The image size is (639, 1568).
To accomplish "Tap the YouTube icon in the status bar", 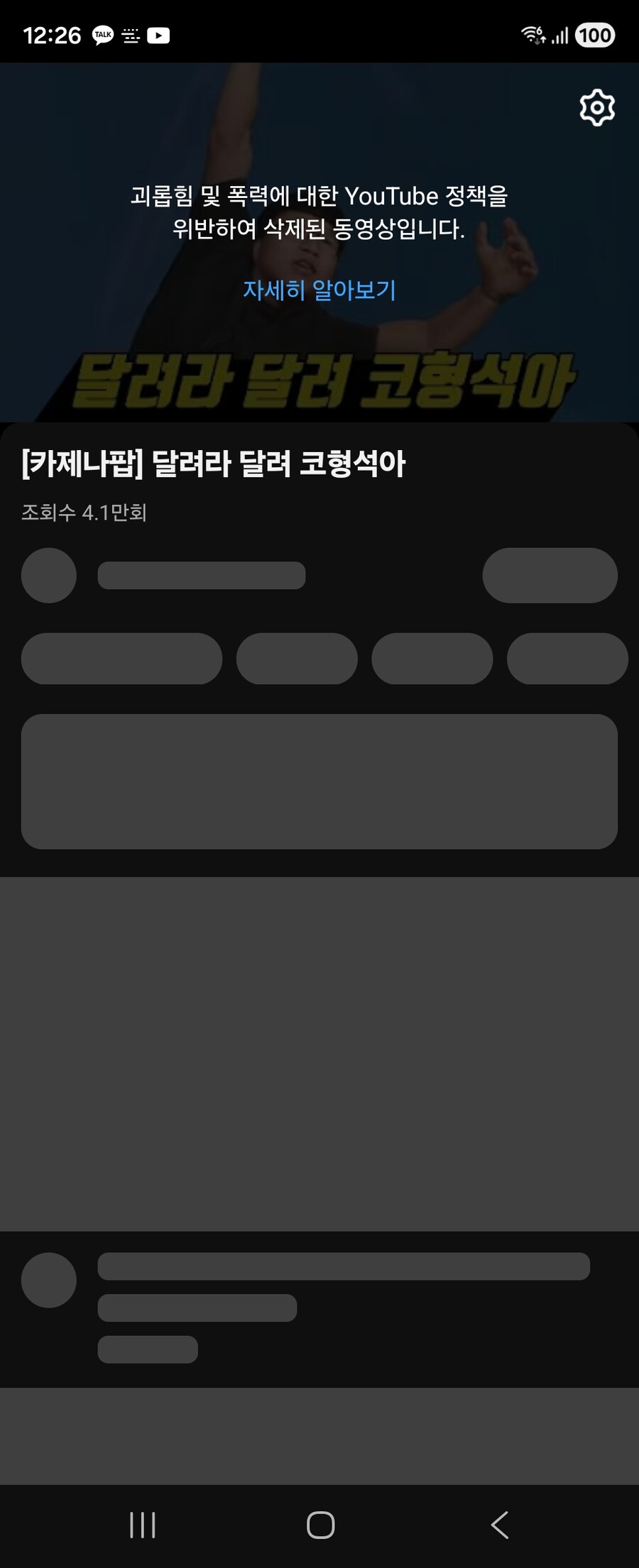I will click(159, 32).
